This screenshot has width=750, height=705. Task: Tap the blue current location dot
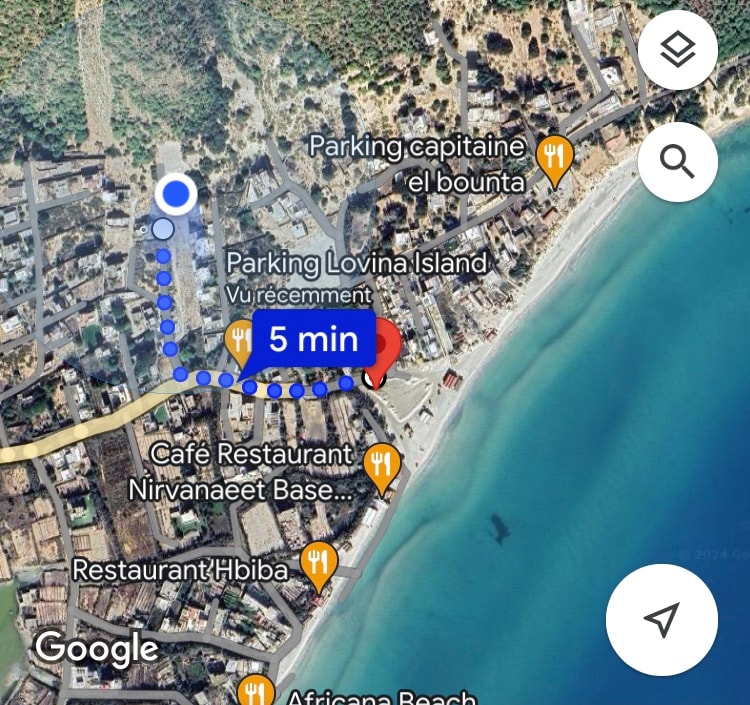pos(177,194)
